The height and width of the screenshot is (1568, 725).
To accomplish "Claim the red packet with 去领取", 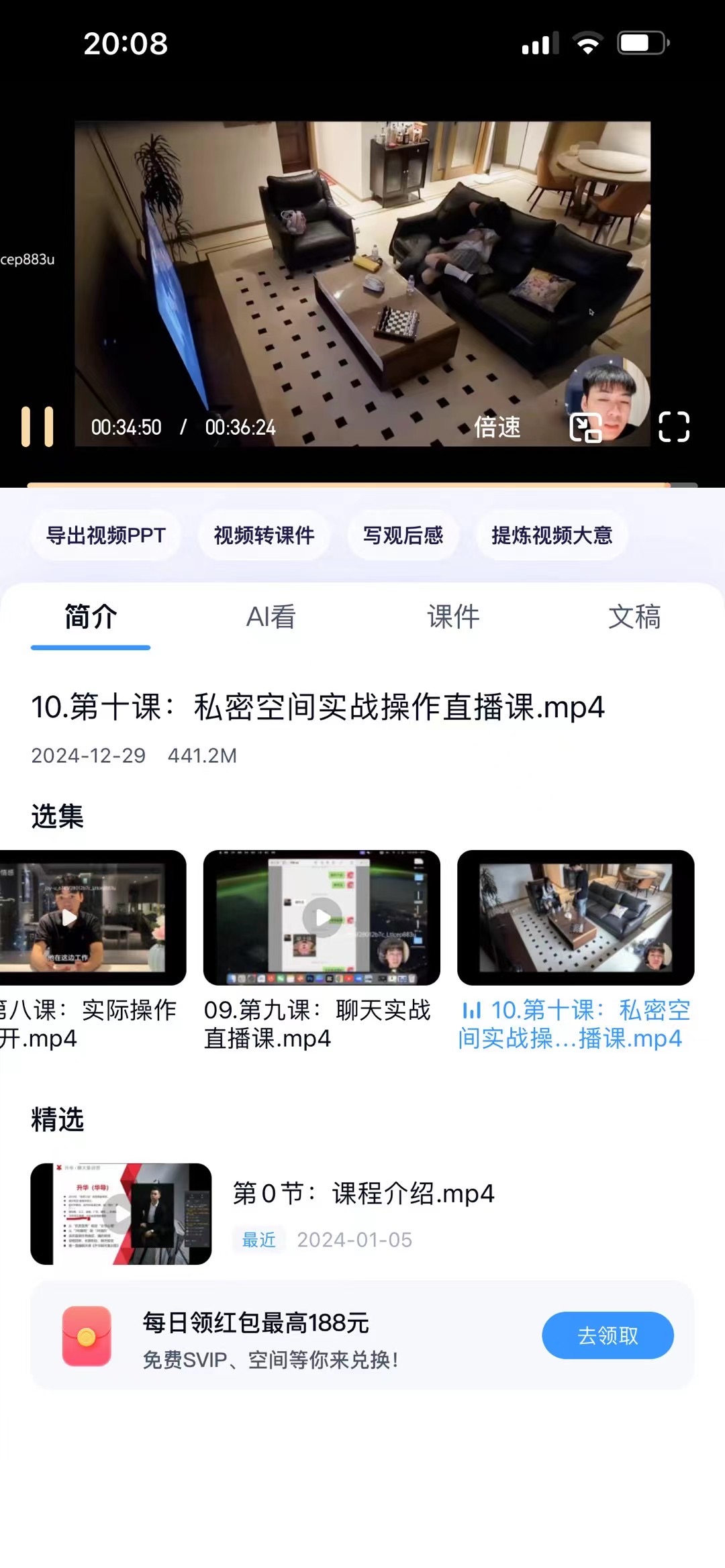I will pos(608,1335).
